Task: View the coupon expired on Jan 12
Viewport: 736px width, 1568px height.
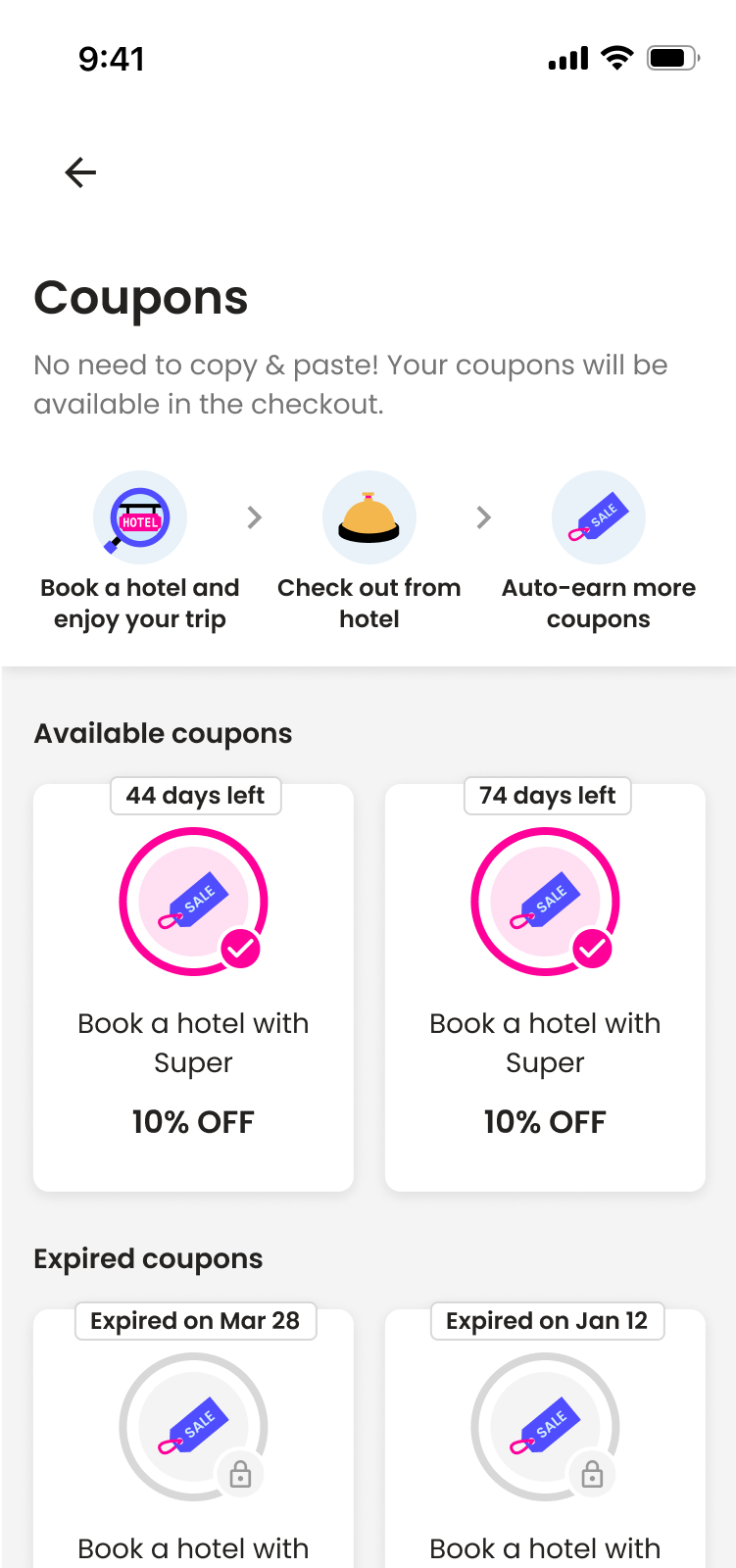Action: pyautogui.click(x=545, y=1438)
